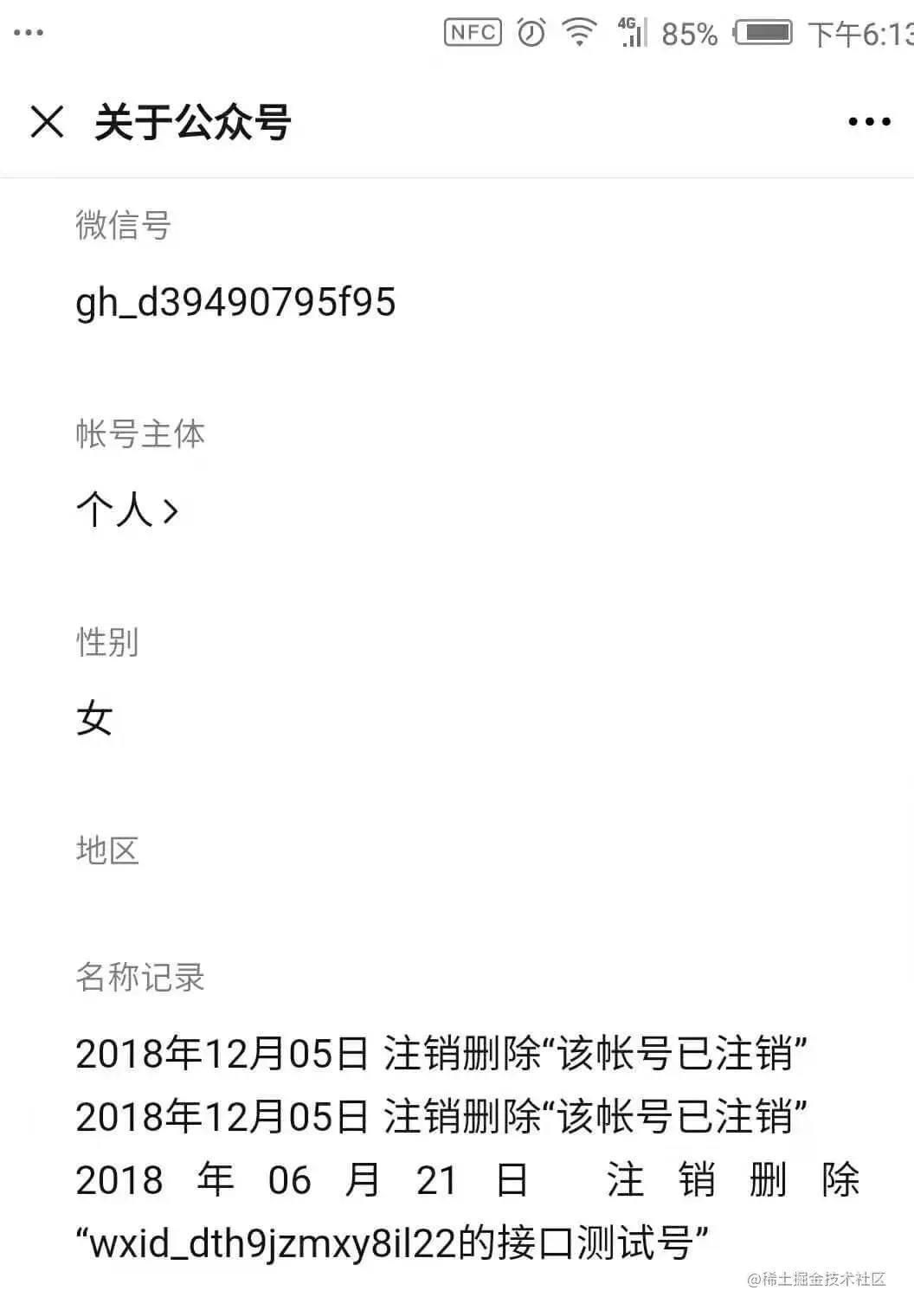
Task: Open the three-dot overflow menu
Action: [869, 122]
